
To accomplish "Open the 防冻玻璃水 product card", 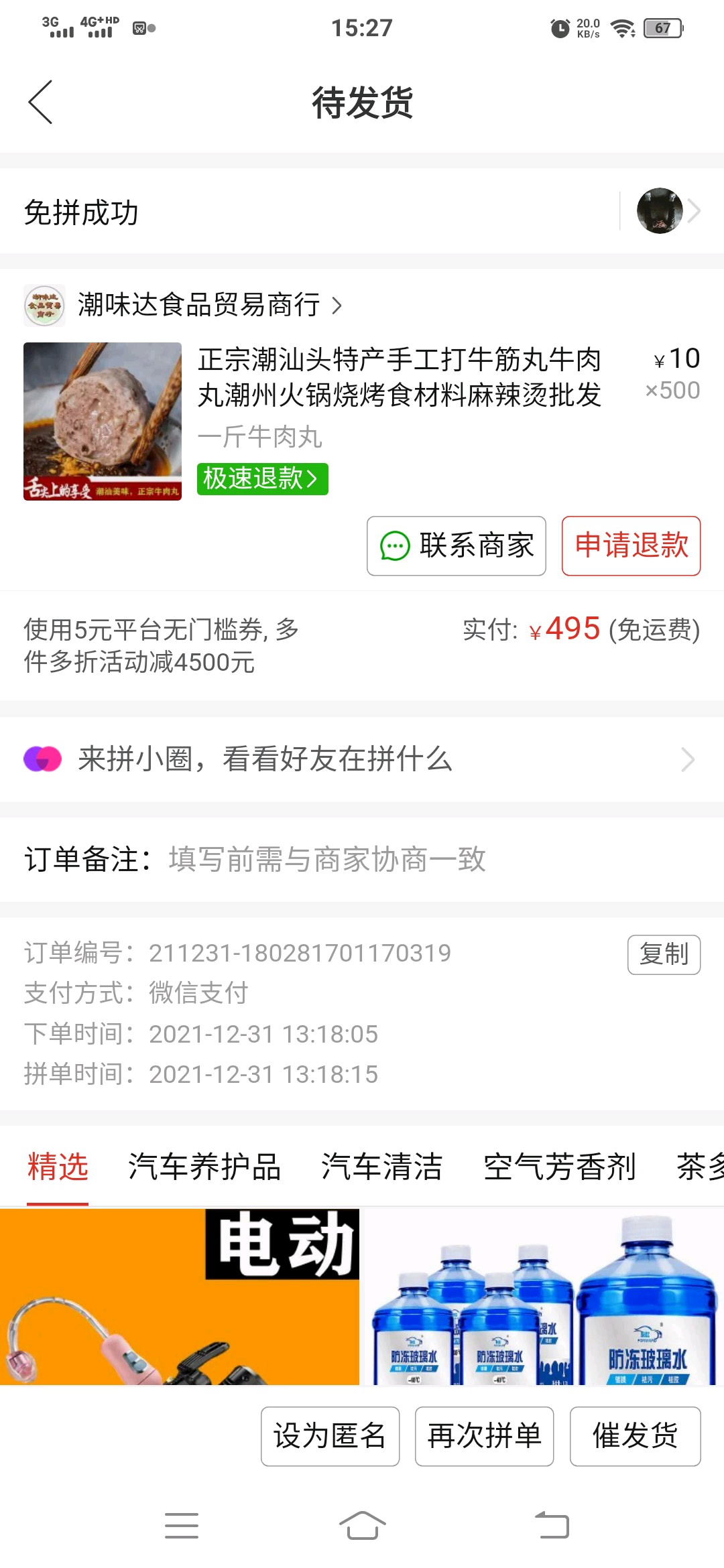I will [543, 1297].
